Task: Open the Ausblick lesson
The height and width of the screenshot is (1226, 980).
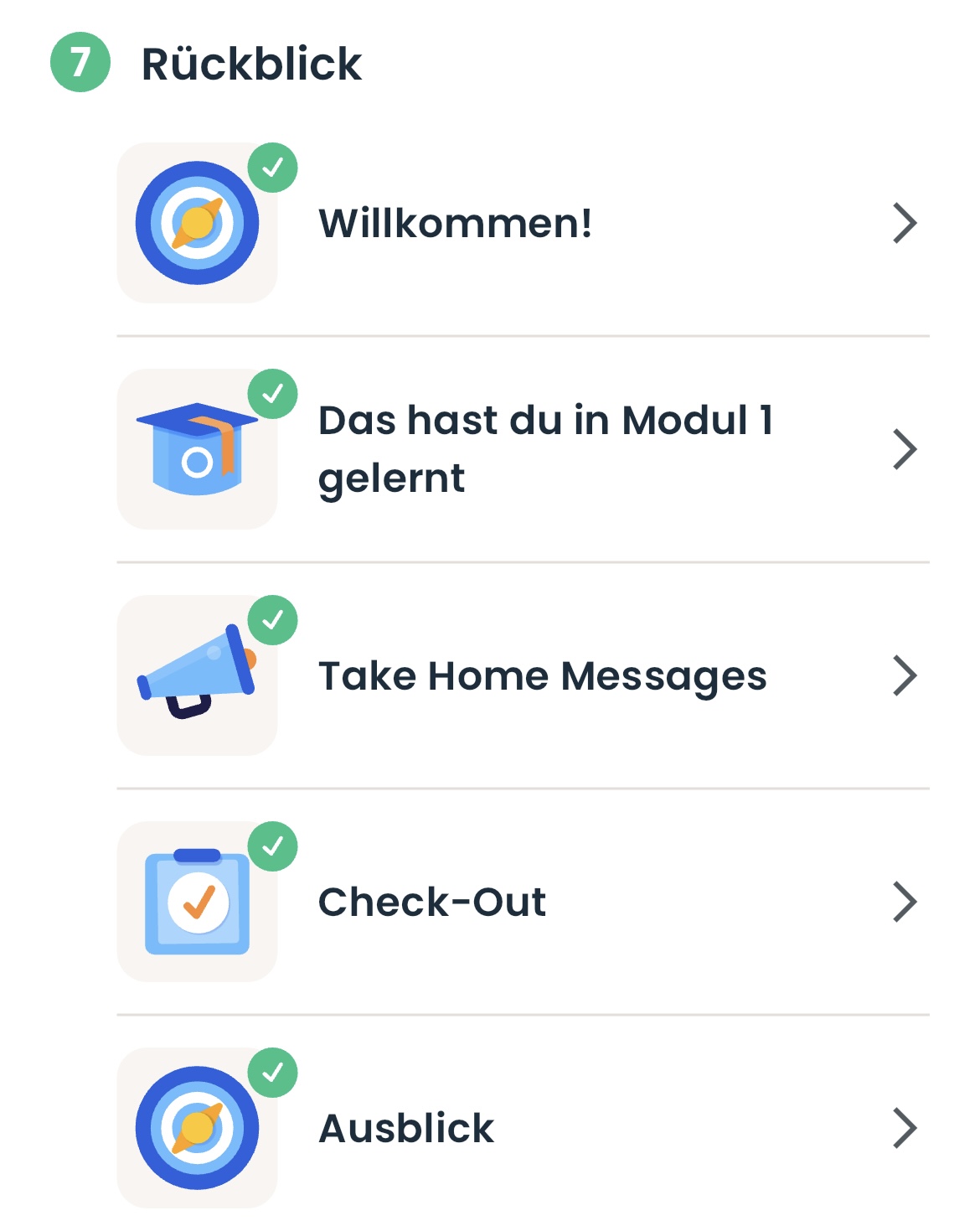Action: 406,1129
